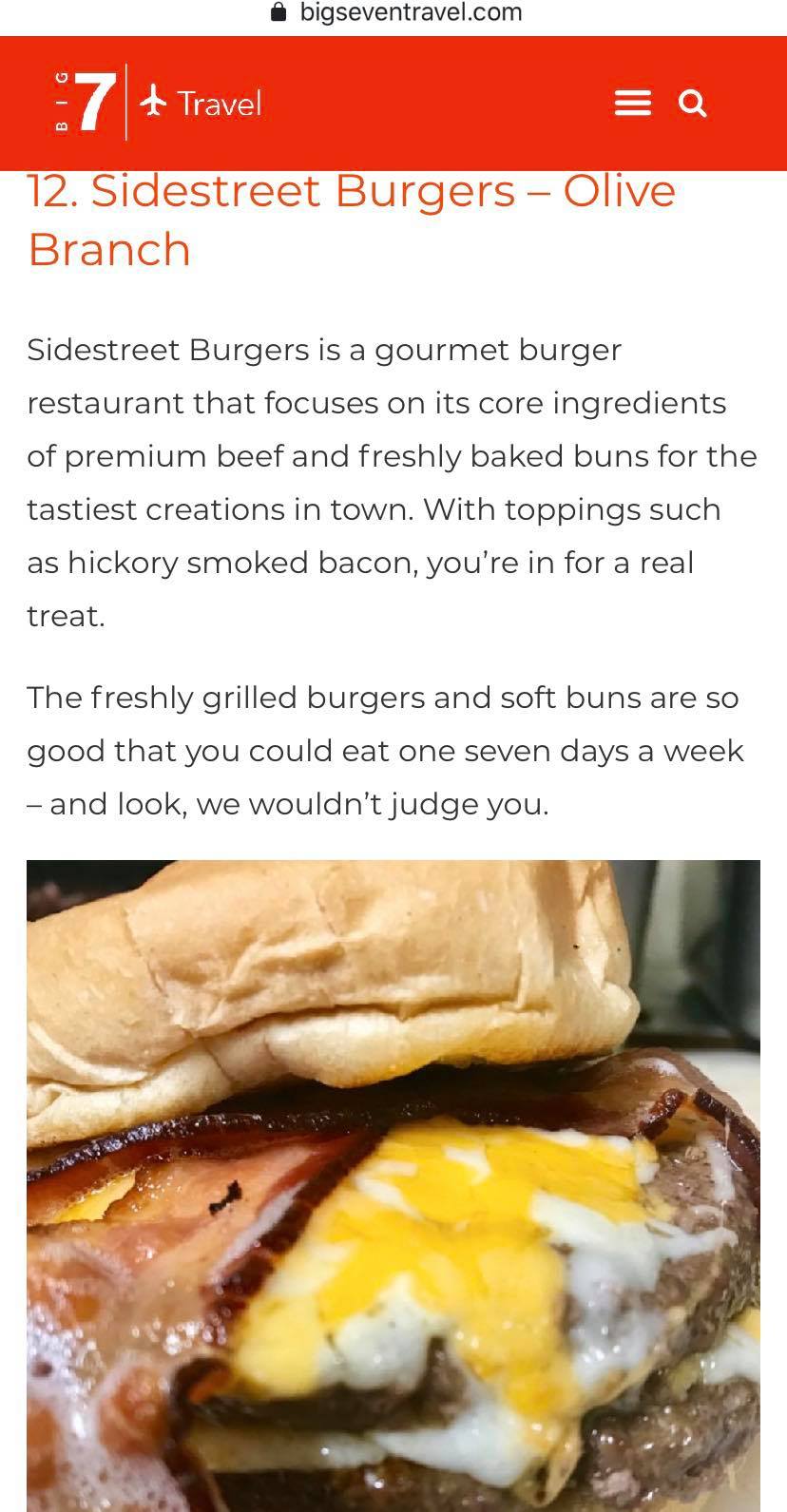Go to Big 7 Travel homepage logo
The image size is (787, 1512).
(x=158, y=103)
